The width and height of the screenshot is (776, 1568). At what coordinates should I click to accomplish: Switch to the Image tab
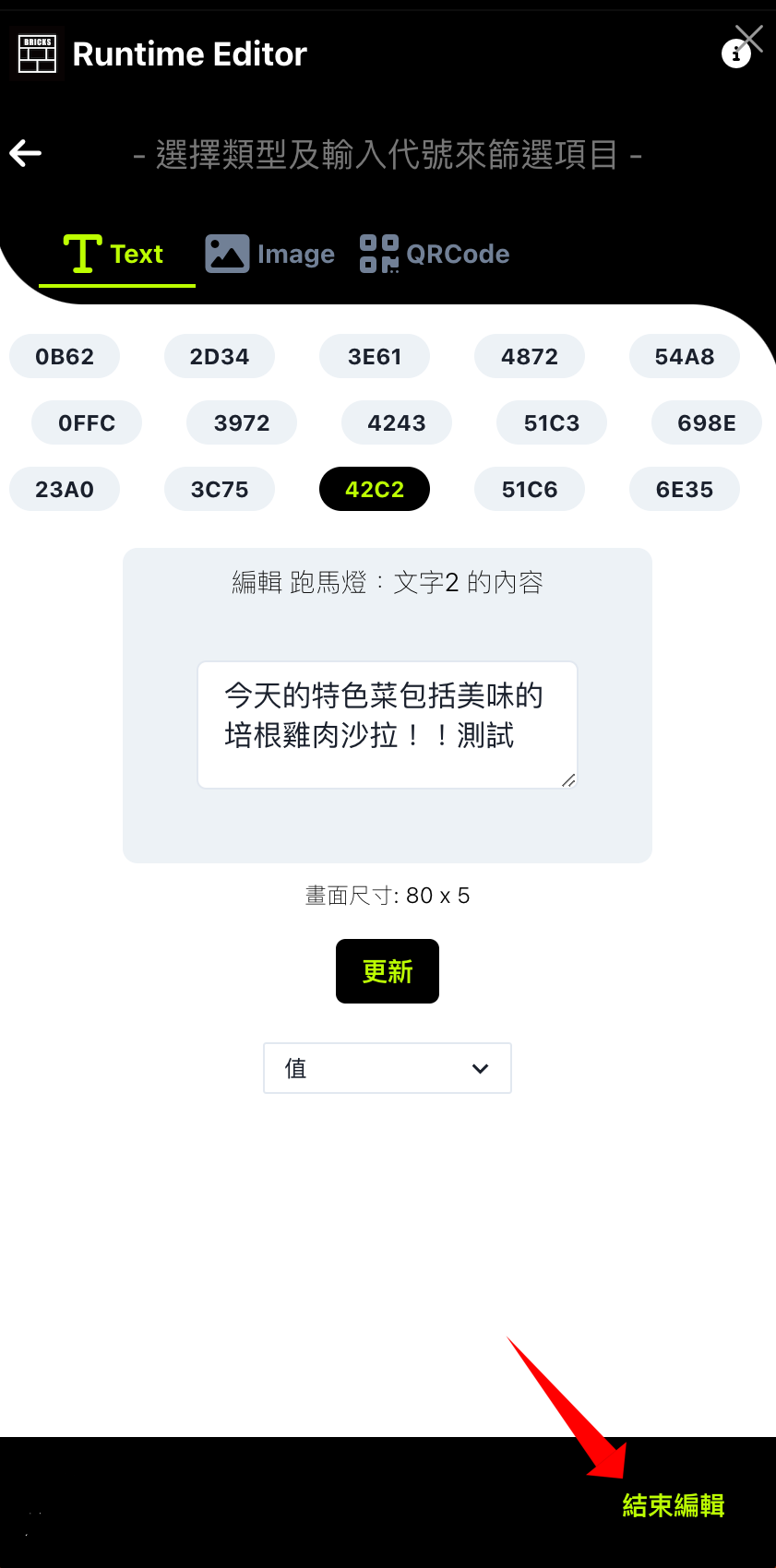(270, 254)
